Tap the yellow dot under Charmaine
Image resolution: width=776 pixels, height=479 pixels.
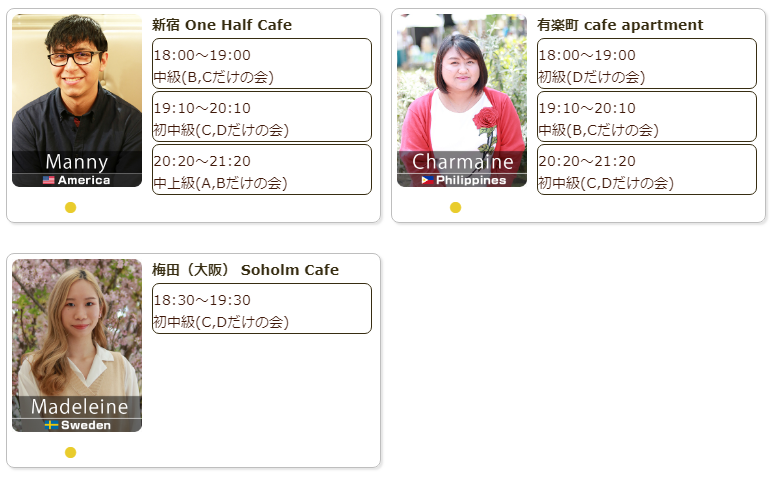455,208
